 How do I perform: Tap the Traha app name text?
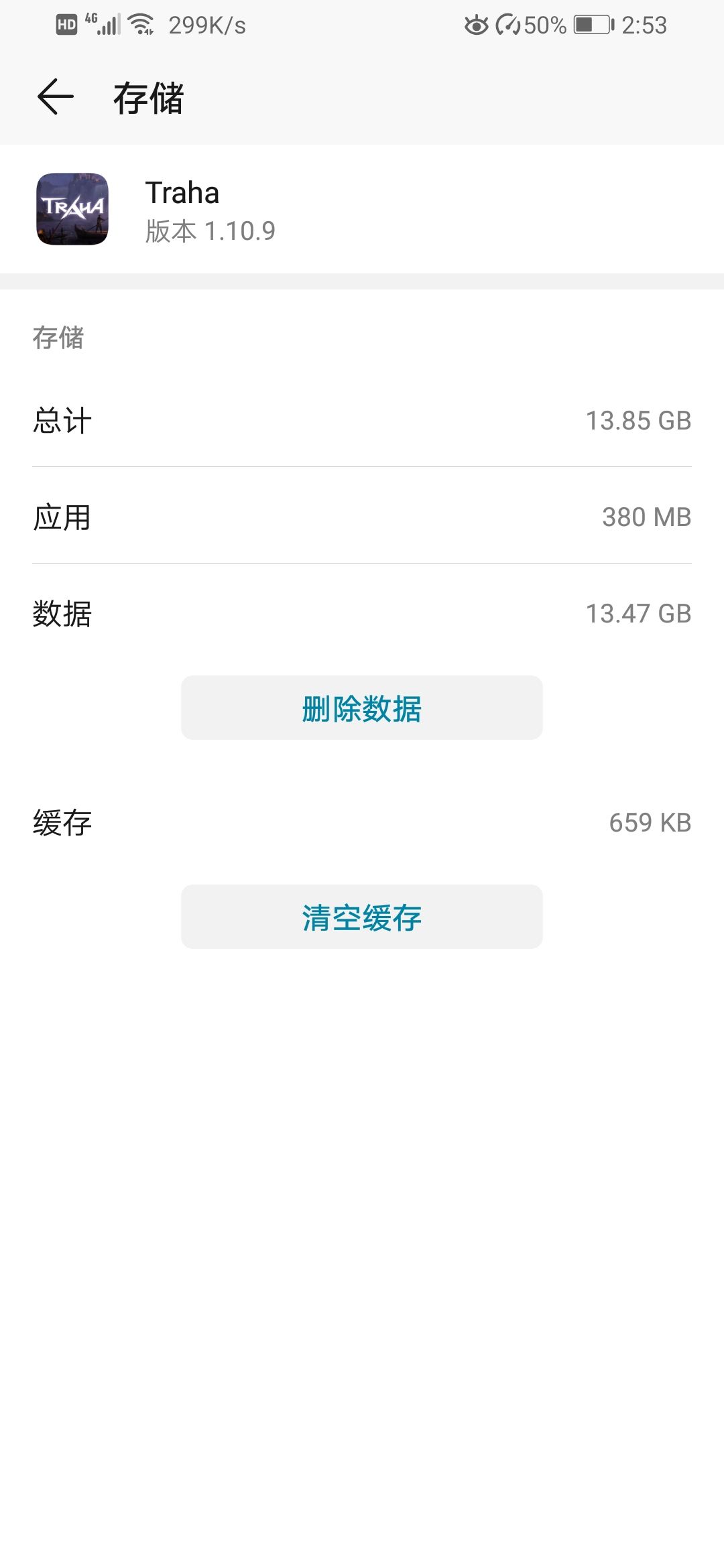click(182, 192)
